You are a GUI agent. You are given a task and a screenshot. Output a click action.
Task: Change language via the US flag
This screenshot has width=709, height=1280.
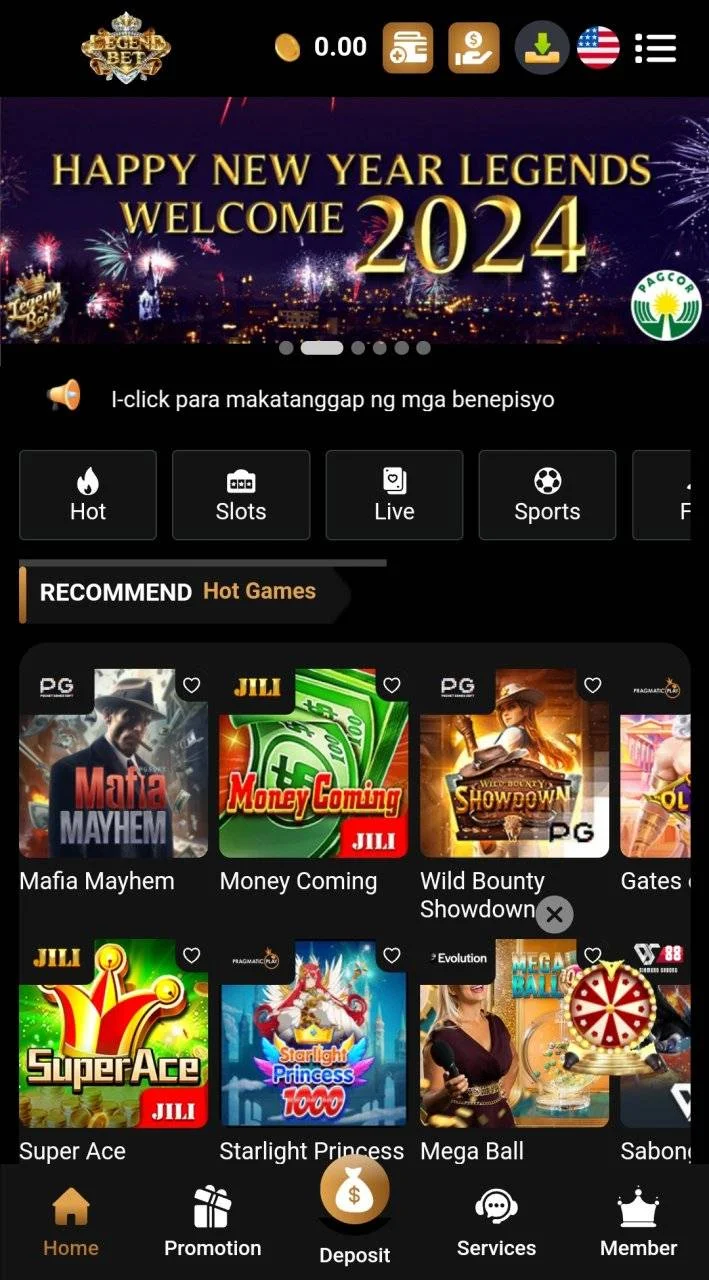tap(598, 47)
